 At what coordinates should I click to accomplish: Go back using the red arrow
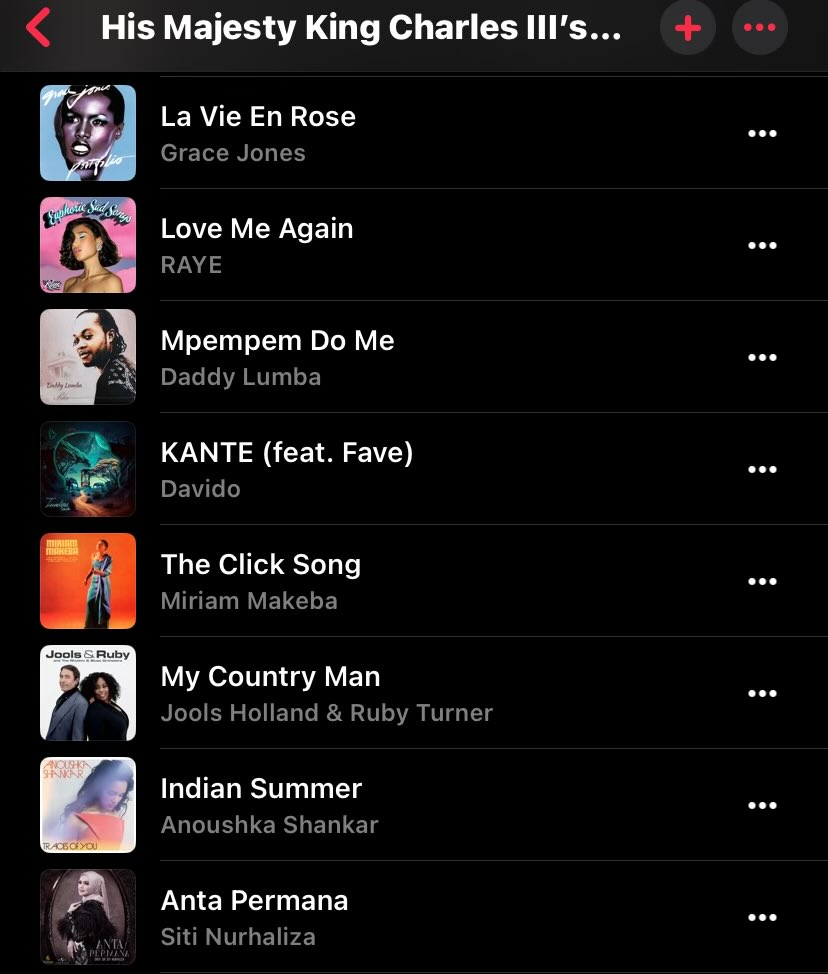(38, 28)
